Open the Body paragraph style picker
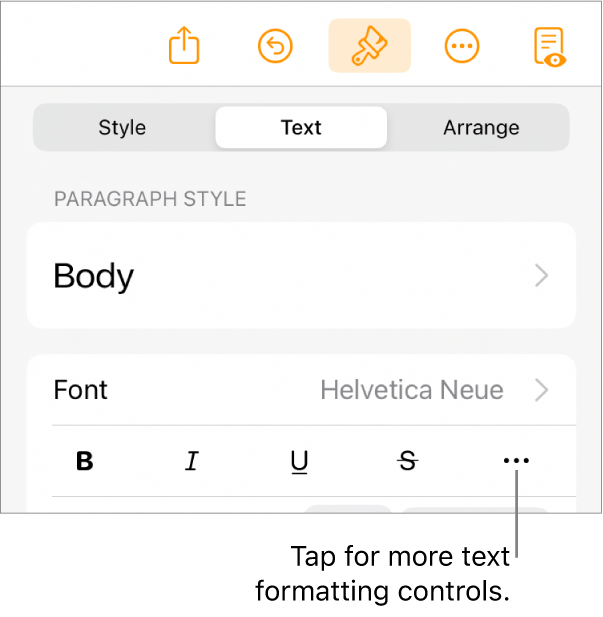The image size is (603, 617). click(x=301, y=276)
